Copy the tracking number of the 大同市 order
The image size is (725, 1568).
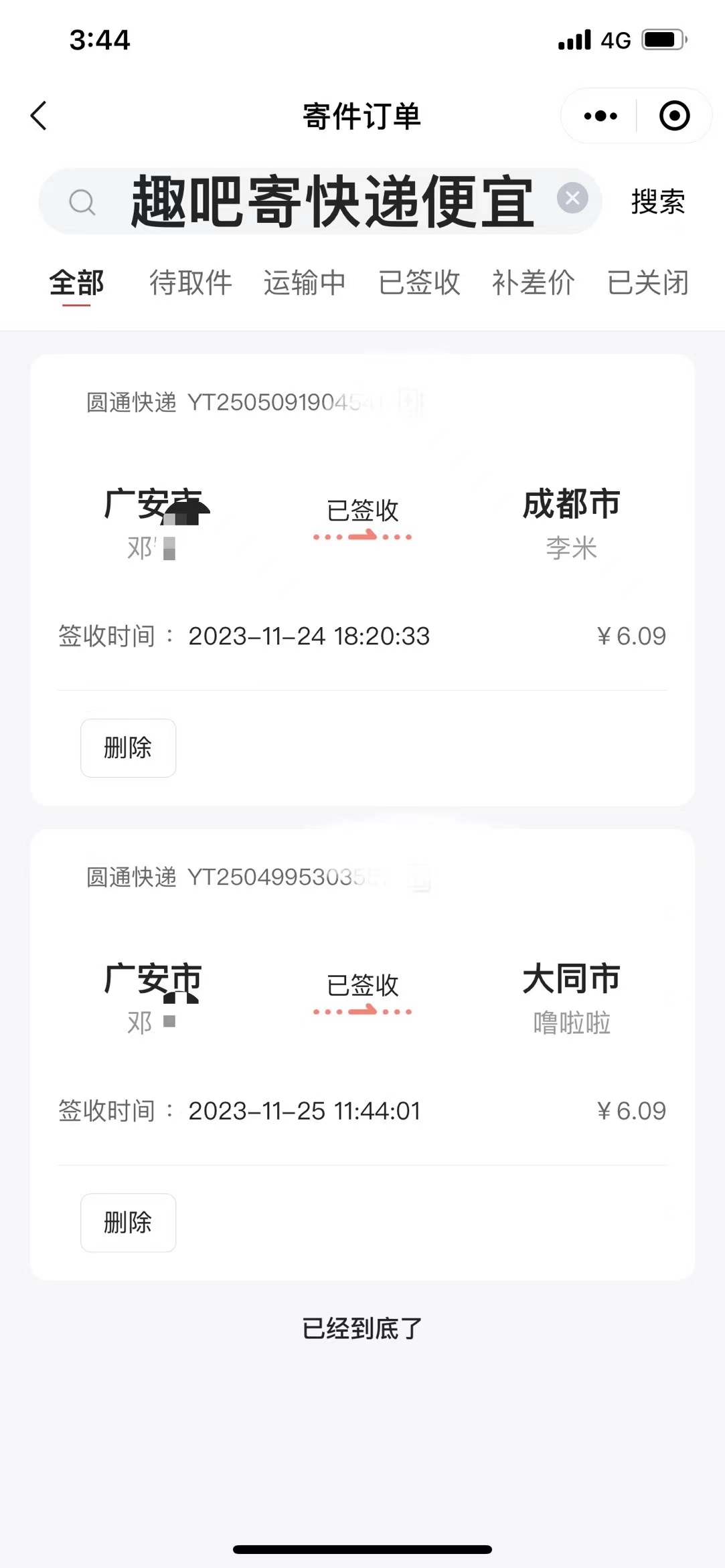[418, 877]
